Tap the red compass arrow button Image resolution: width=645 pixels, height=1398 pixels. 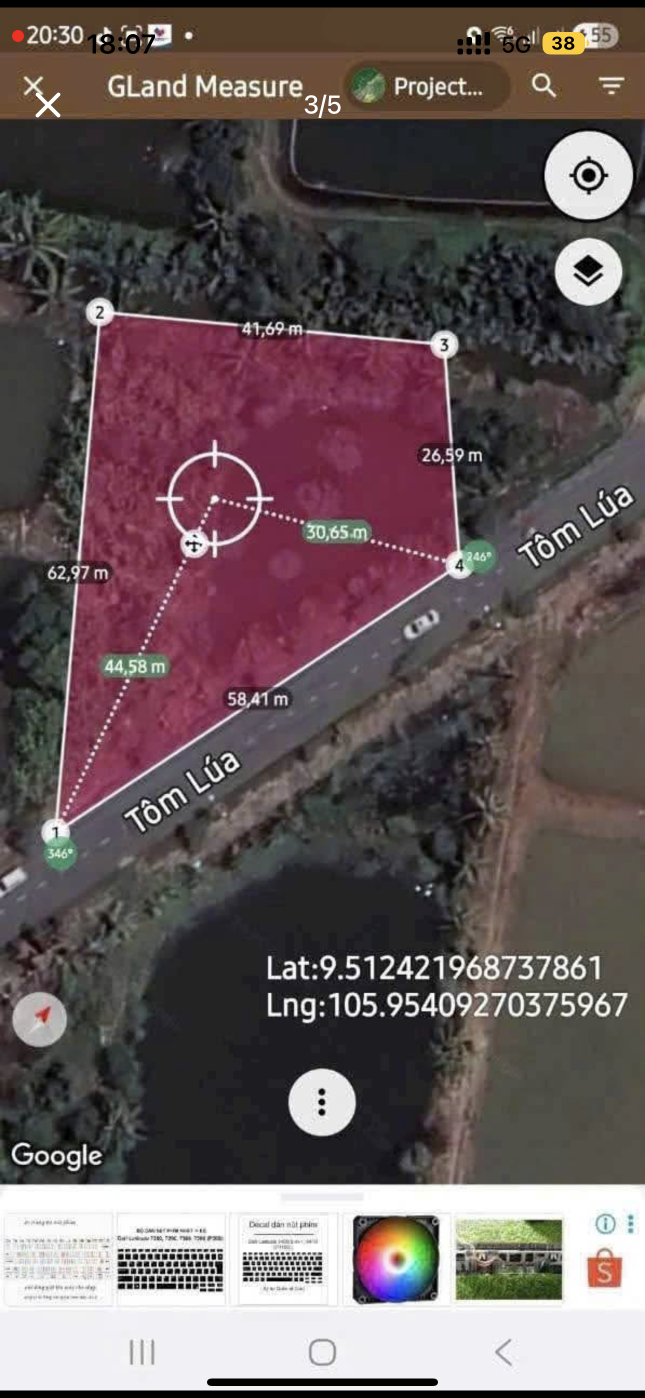(x=41, y=1019)
